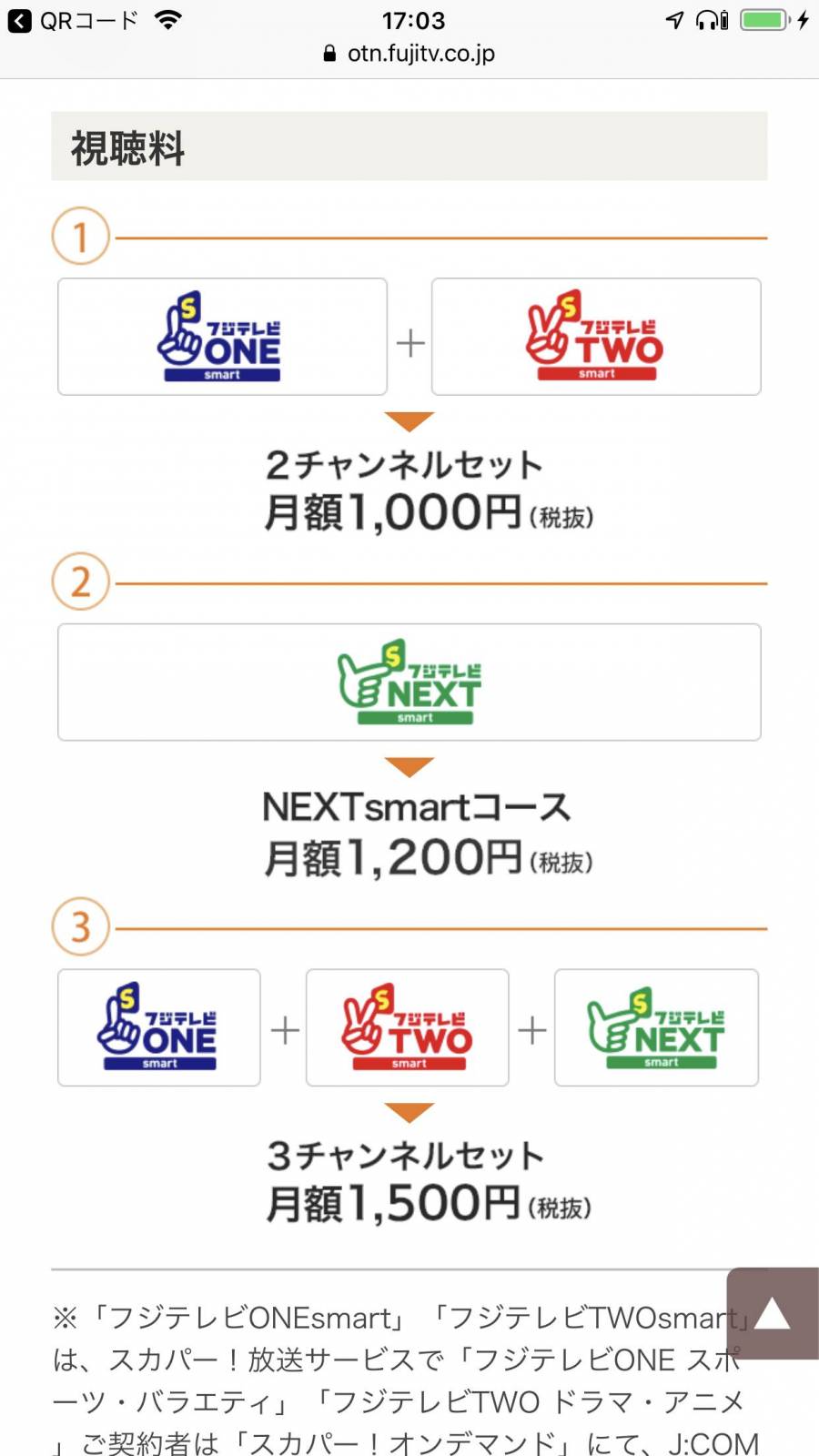The image size is (819, 1456).
Task: Tap the scroll-to-top arrow button
Action: tap(772, 1313)
